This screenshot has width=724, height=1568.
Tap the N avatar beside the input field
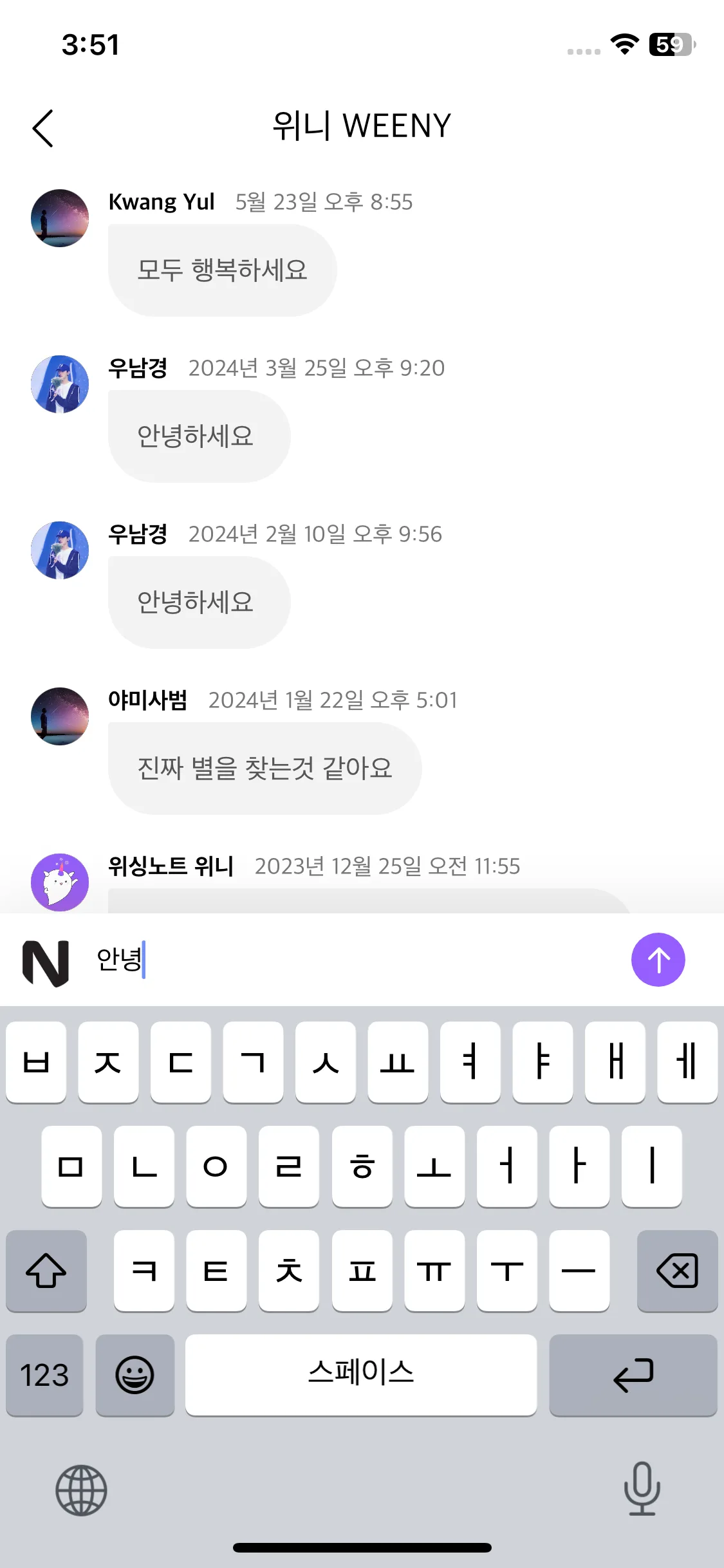click(x=46, y=963)
